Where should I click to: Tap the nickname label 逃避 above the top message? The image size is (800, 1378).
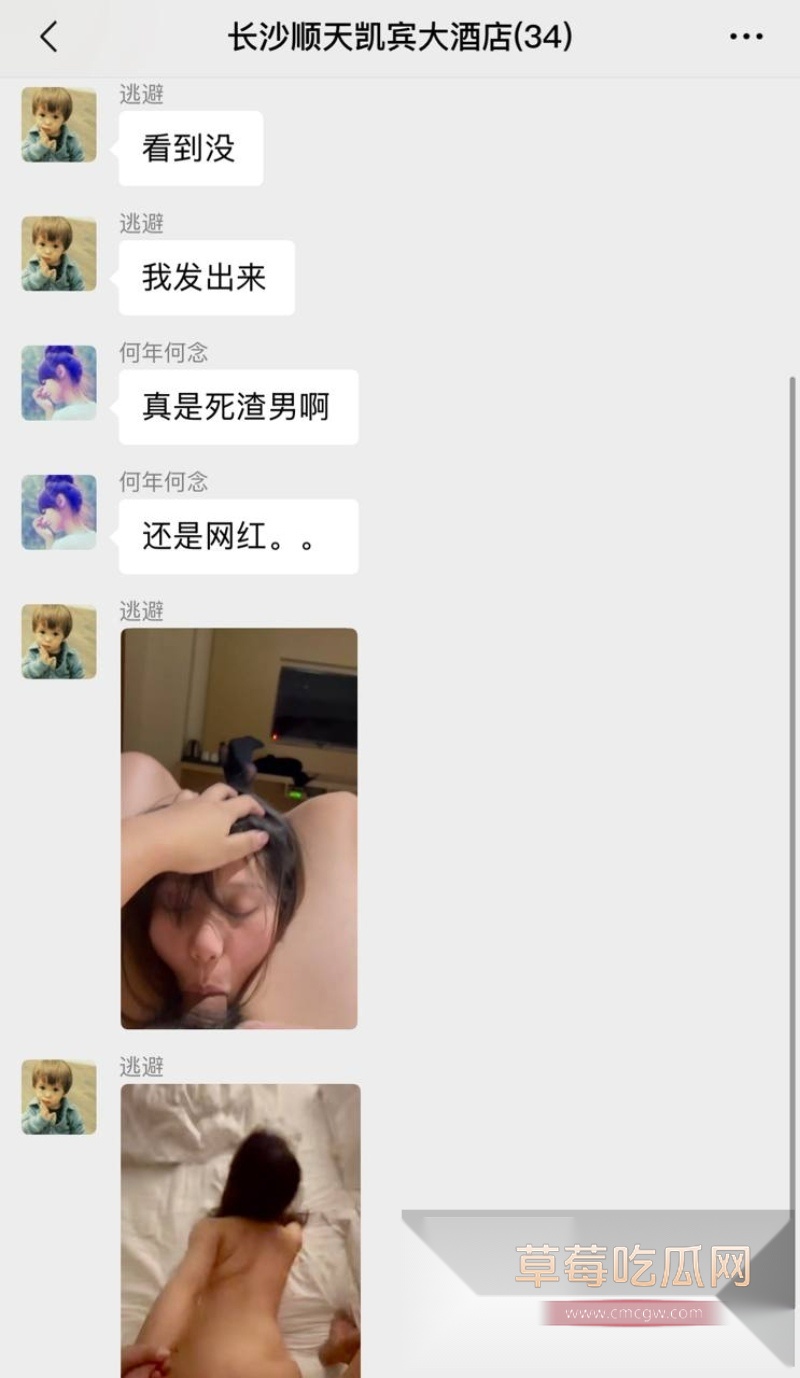(x=140, y=93)
